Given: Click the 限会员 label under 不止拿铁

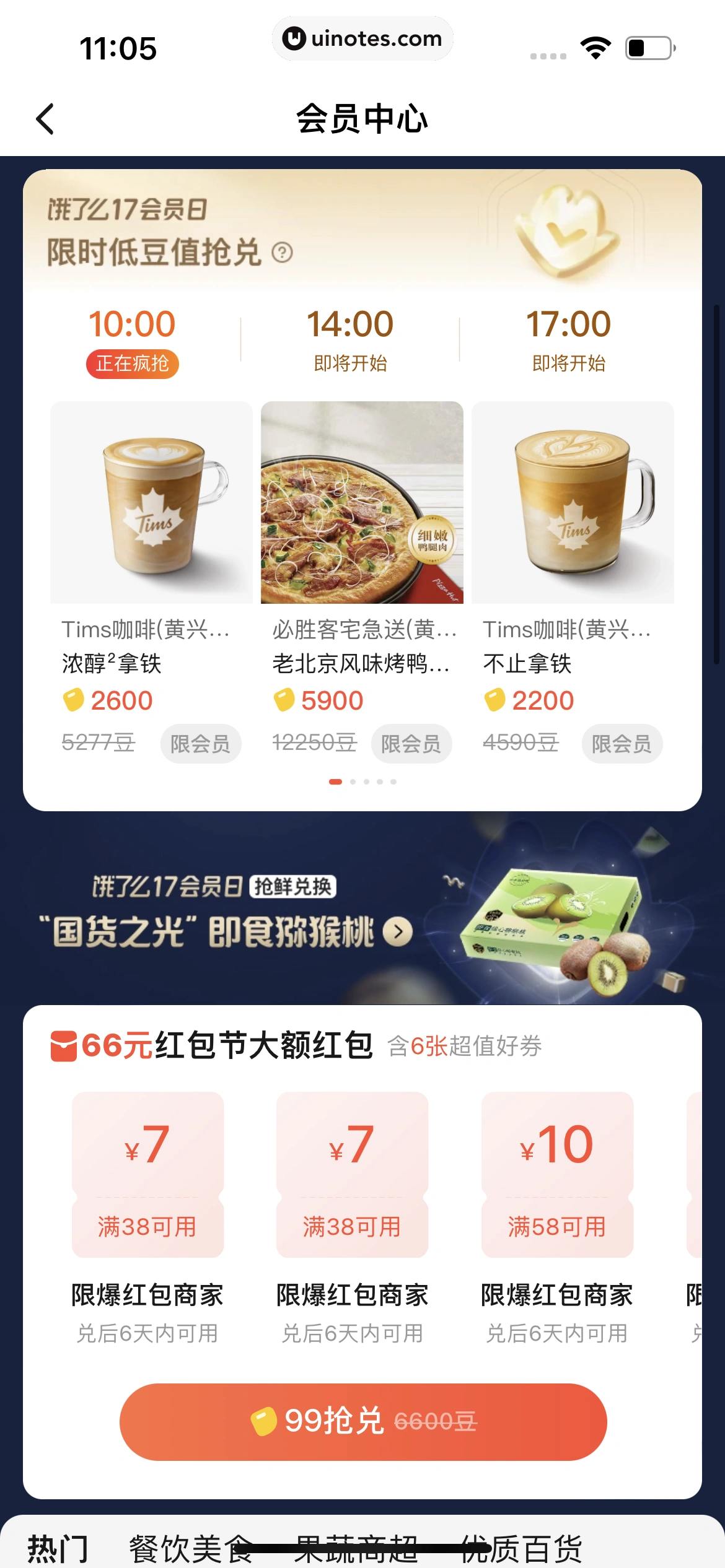Looking at the screenshot, I should tap(622, 744).
